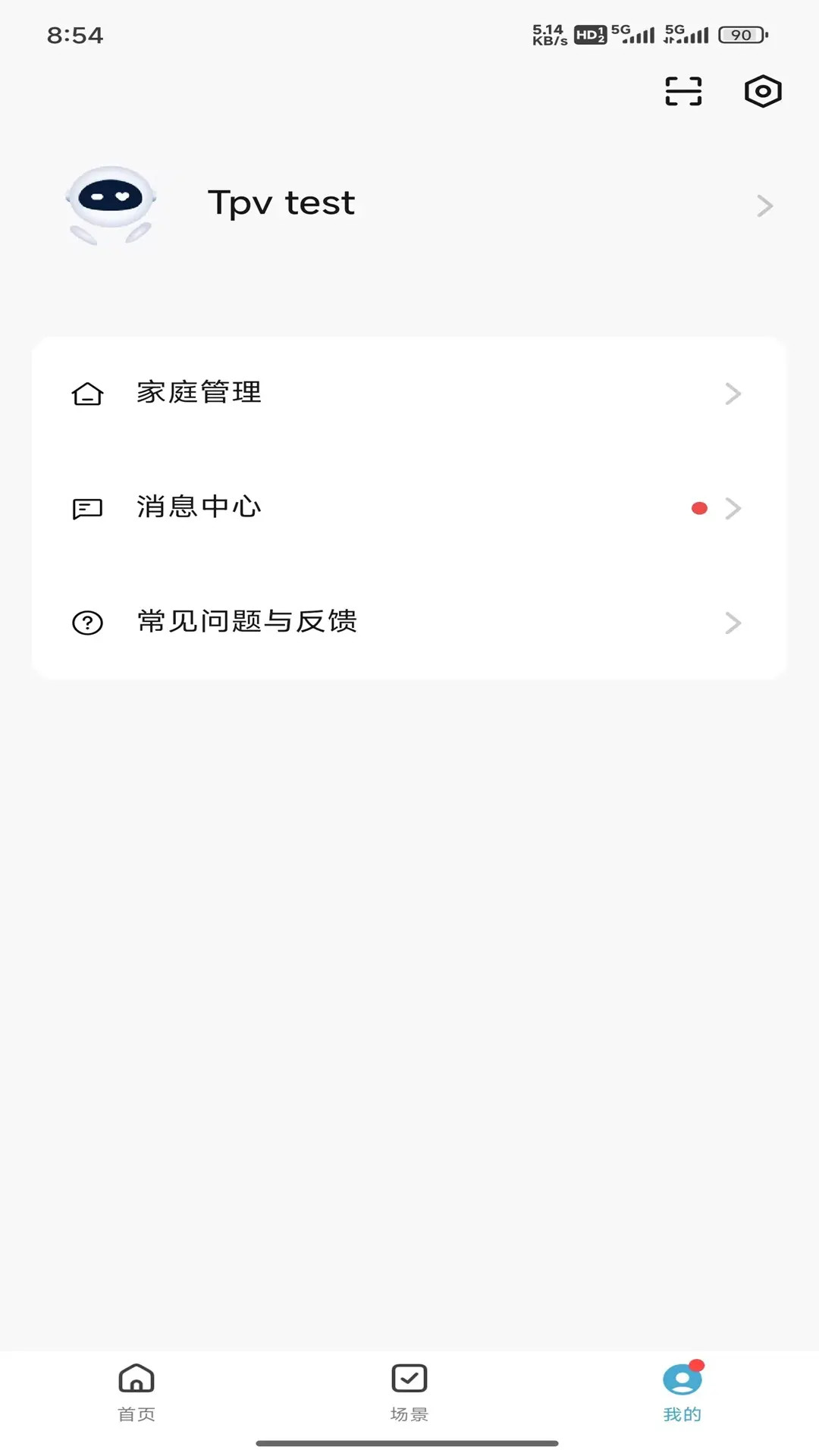819x1456 pixels.
Task: Click the message bubble icon beside 消息中心
Action: click(x=86, y=508)
